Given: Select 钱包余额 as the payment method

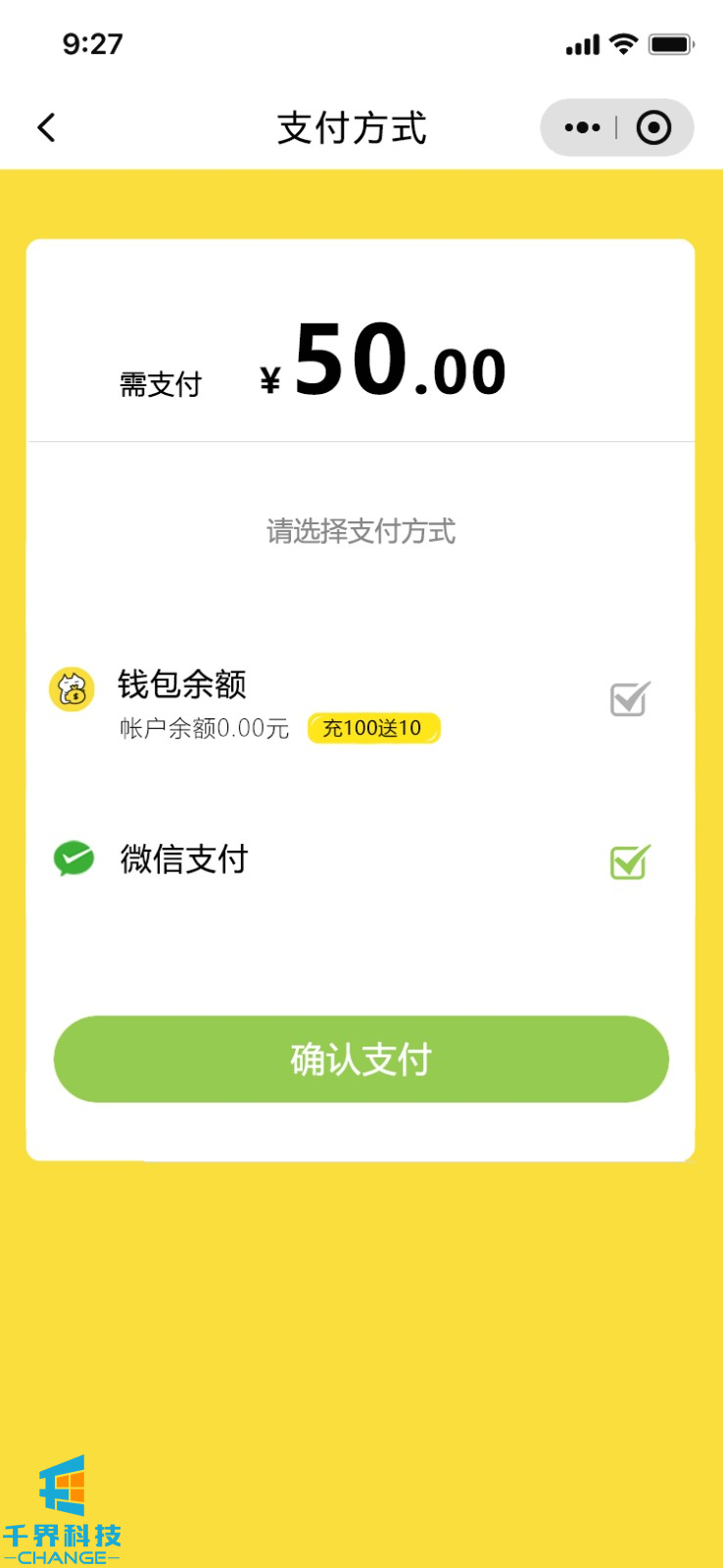Looking at the screenshot, I should coord(629,699).
